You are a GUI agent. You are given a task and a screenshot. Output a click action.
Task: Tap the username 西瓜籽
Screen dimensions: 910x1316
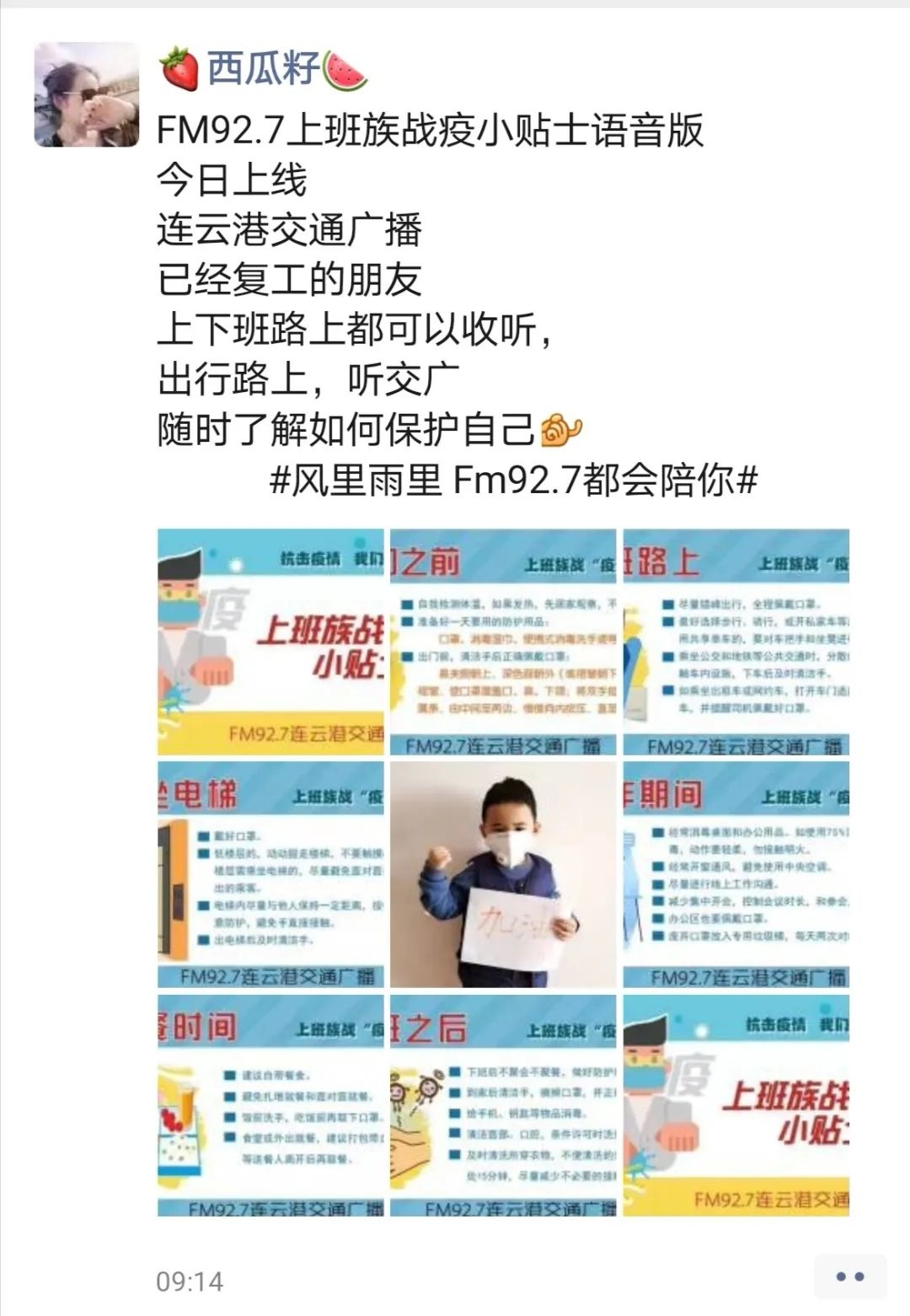[264, 68]
